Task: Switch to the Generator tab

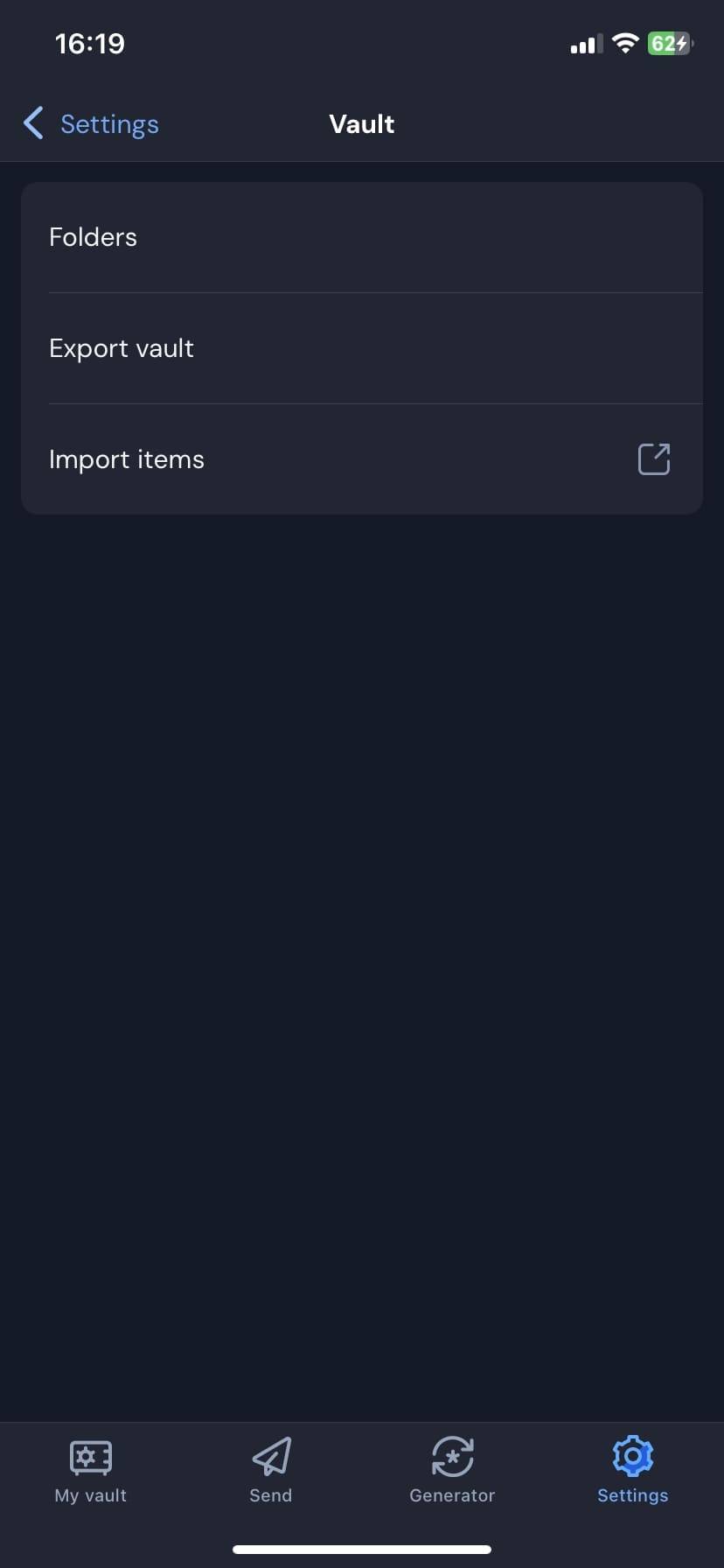Action: (x=452, y=1472)
